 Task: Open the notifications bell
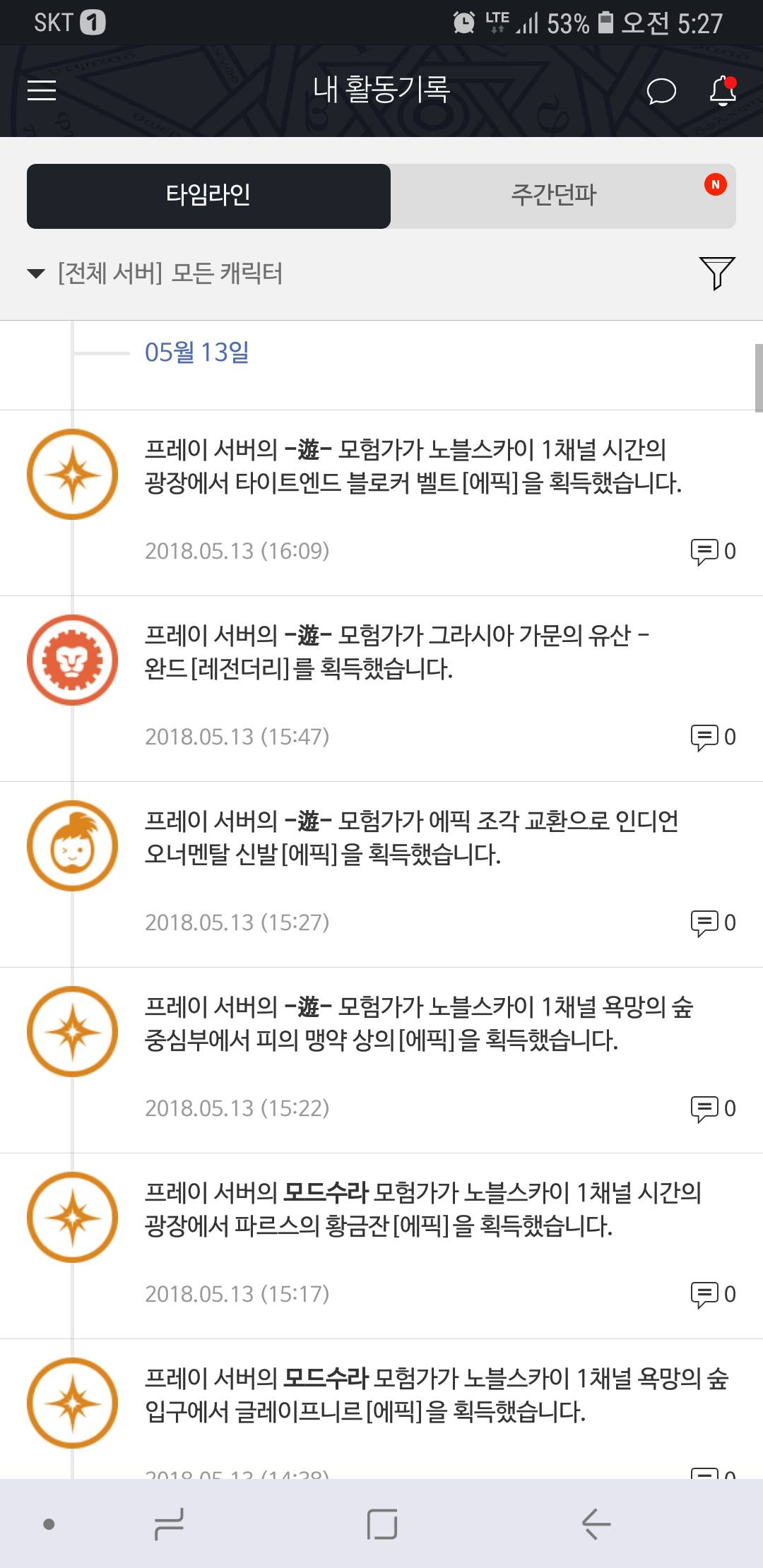pos(722,91)
